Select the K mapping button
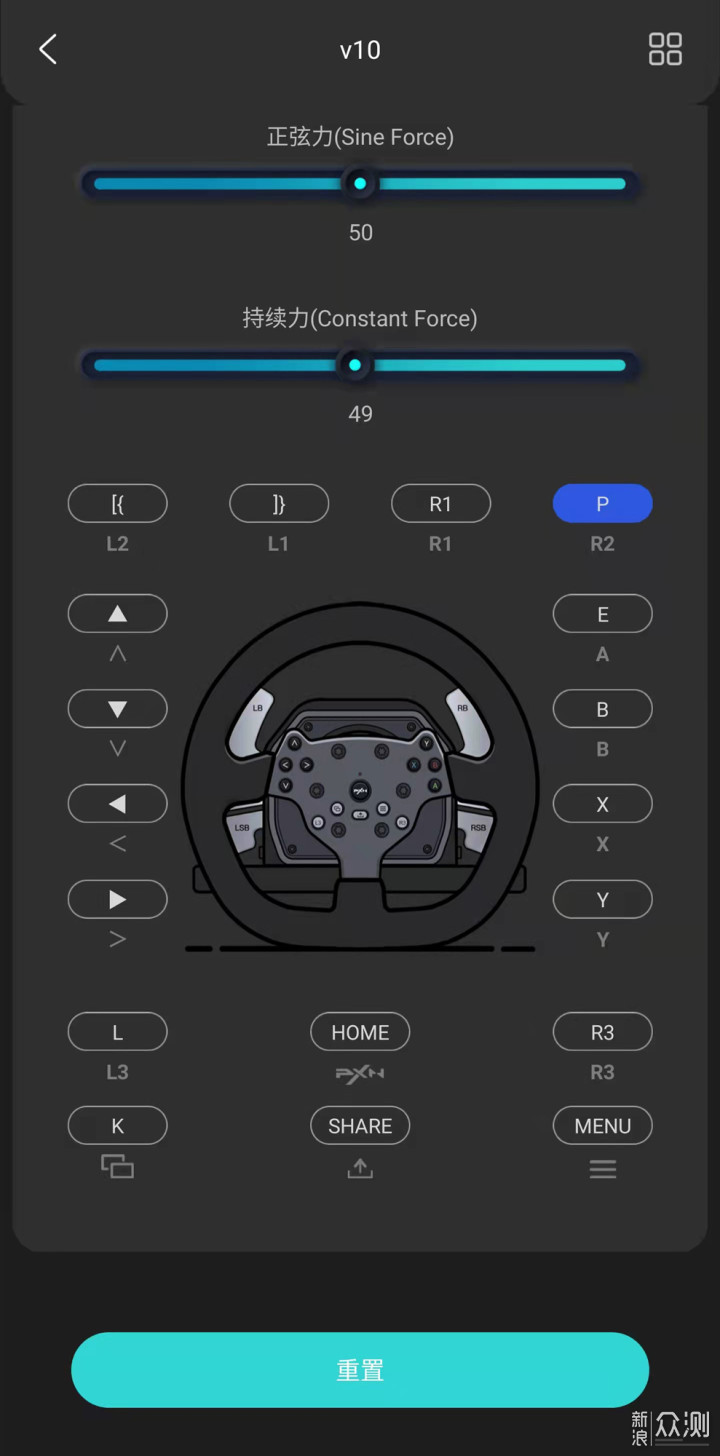The width and height of the screenshot is (720, 1456). coord(117,1126)
